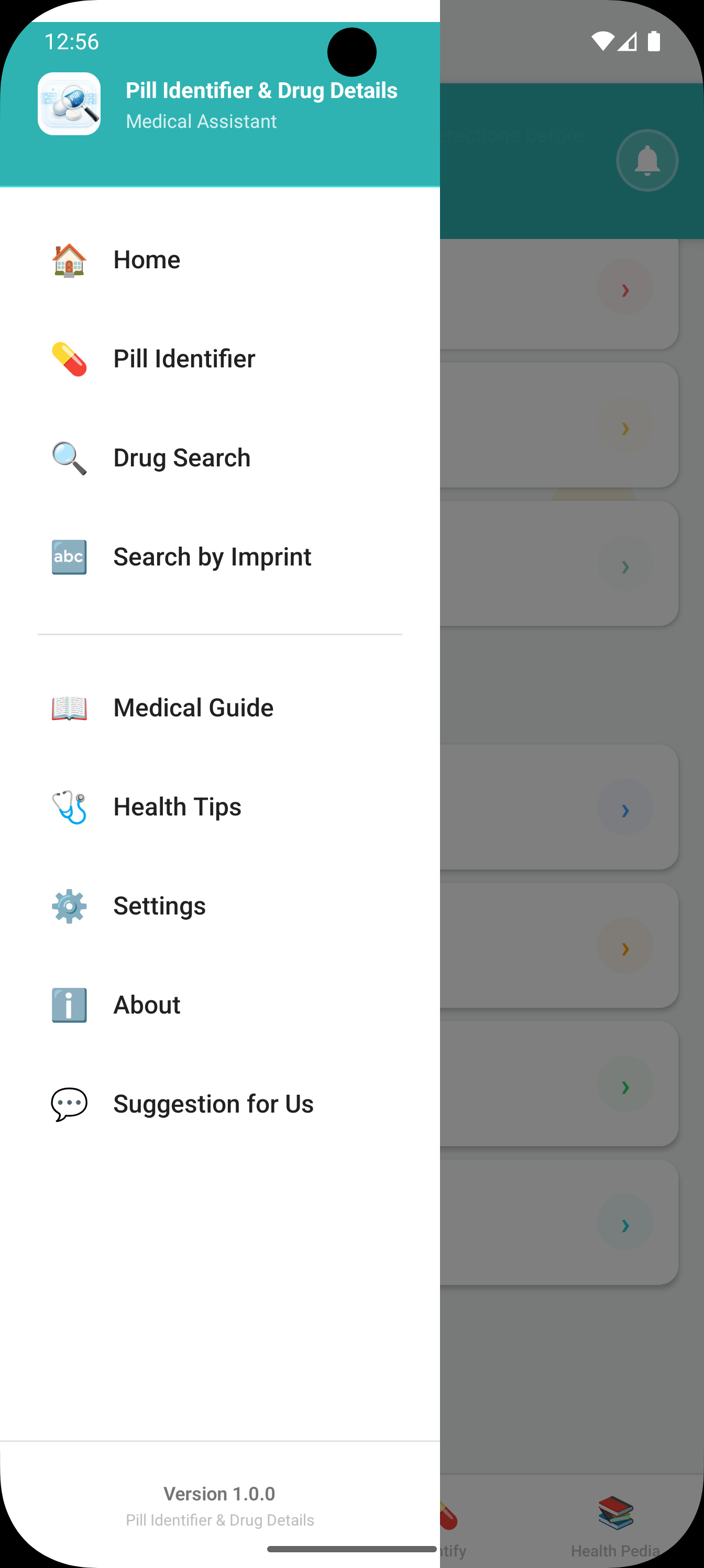Viewport: 704px width, 1568px height.
Task: Click the Settings gear icon
Action: point(69,906)
